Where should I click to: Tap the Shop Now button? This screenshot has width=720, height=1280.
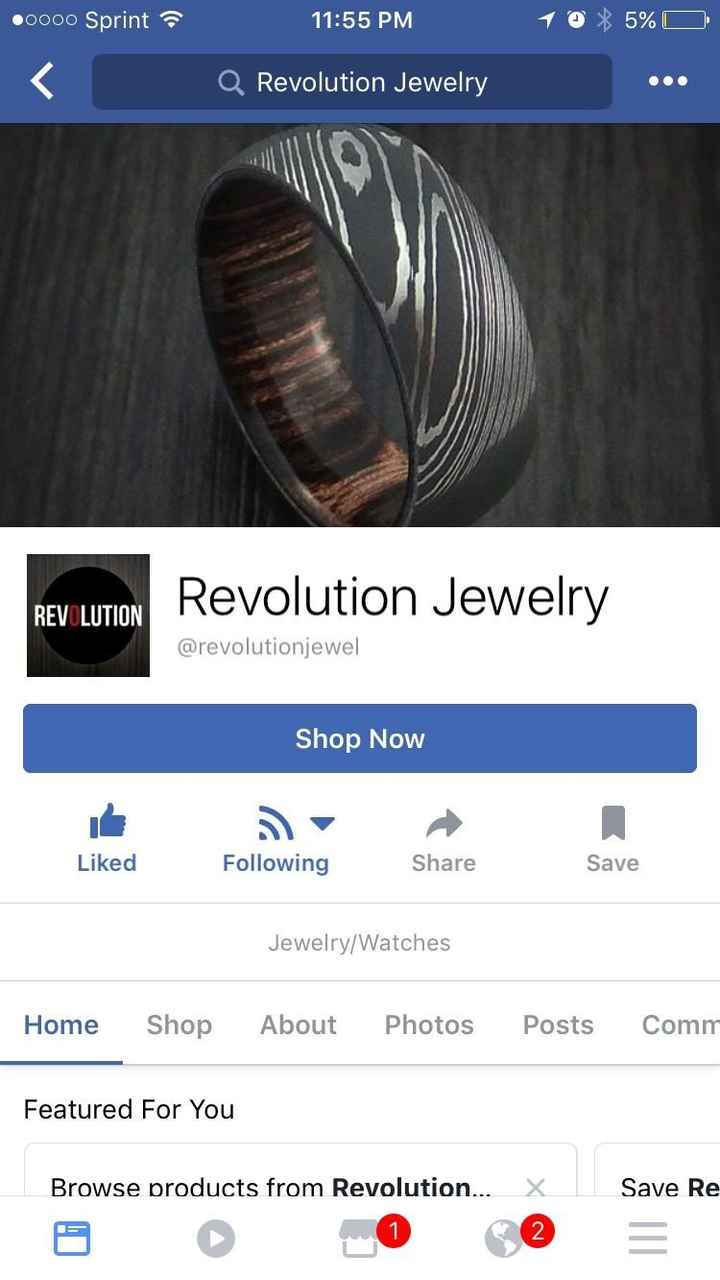pos(359,738)
